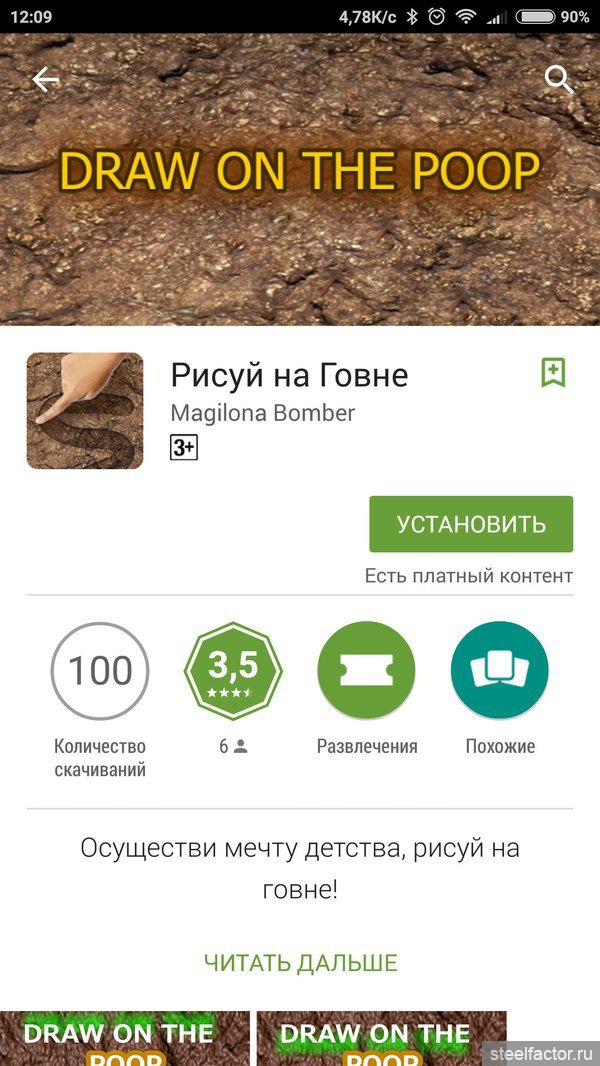Open the search magnifier icon
The height and width of the screenshot is (1066, 600).
[559, 80]
